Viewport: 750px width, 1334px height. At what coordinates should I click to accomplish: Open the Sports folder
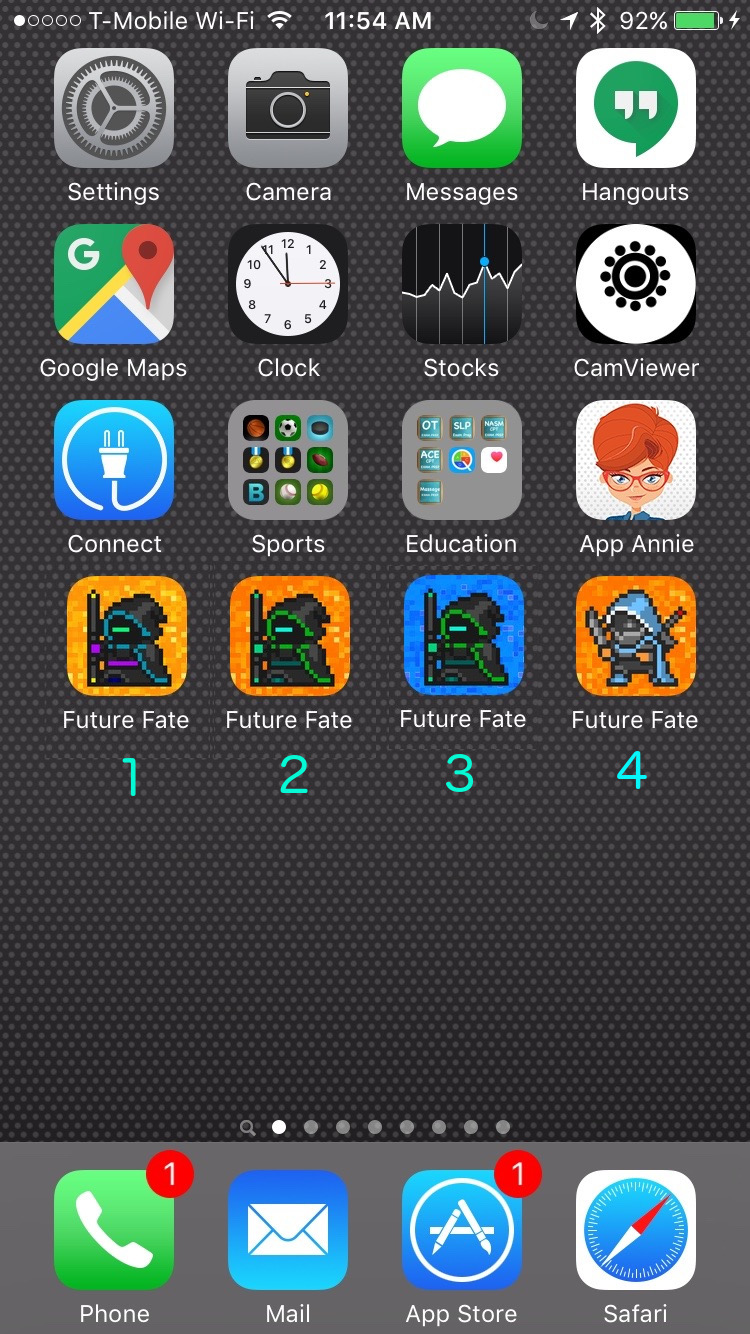point(288,460)
